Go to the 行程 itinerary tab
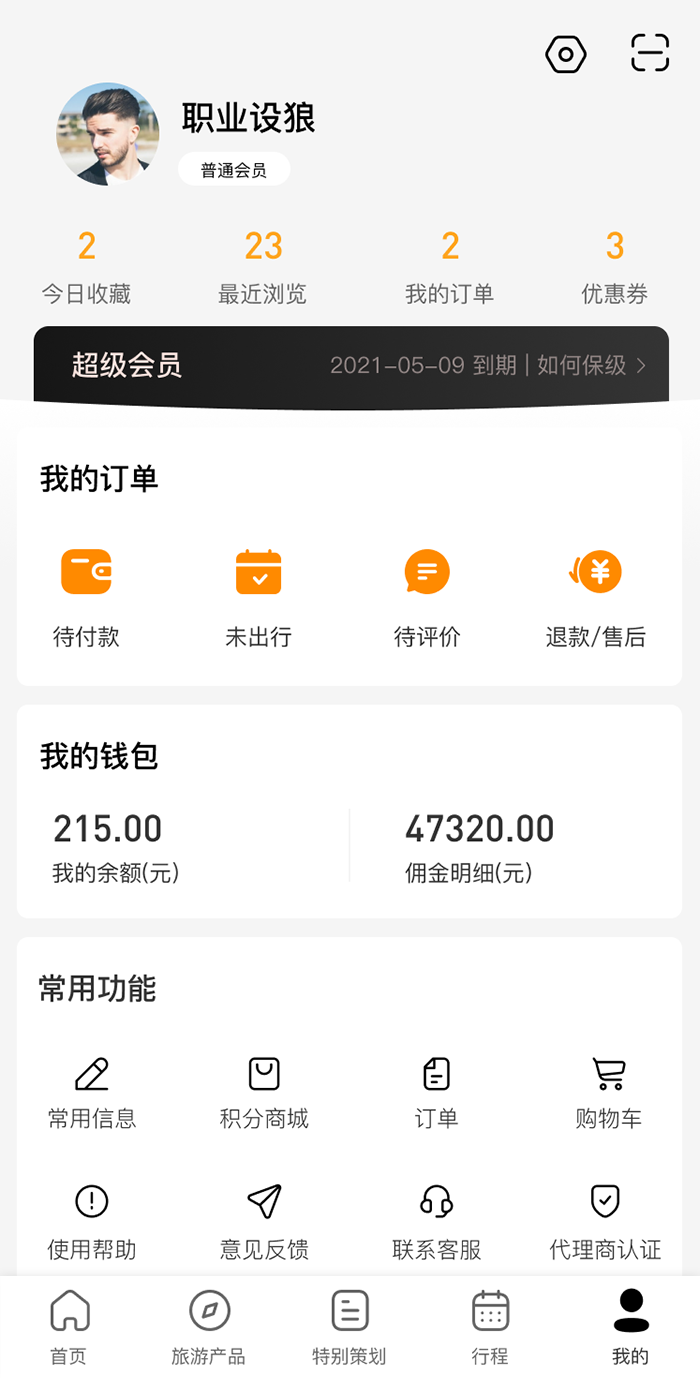Screen dimensions: 700x1378 tap(490, 1327)
